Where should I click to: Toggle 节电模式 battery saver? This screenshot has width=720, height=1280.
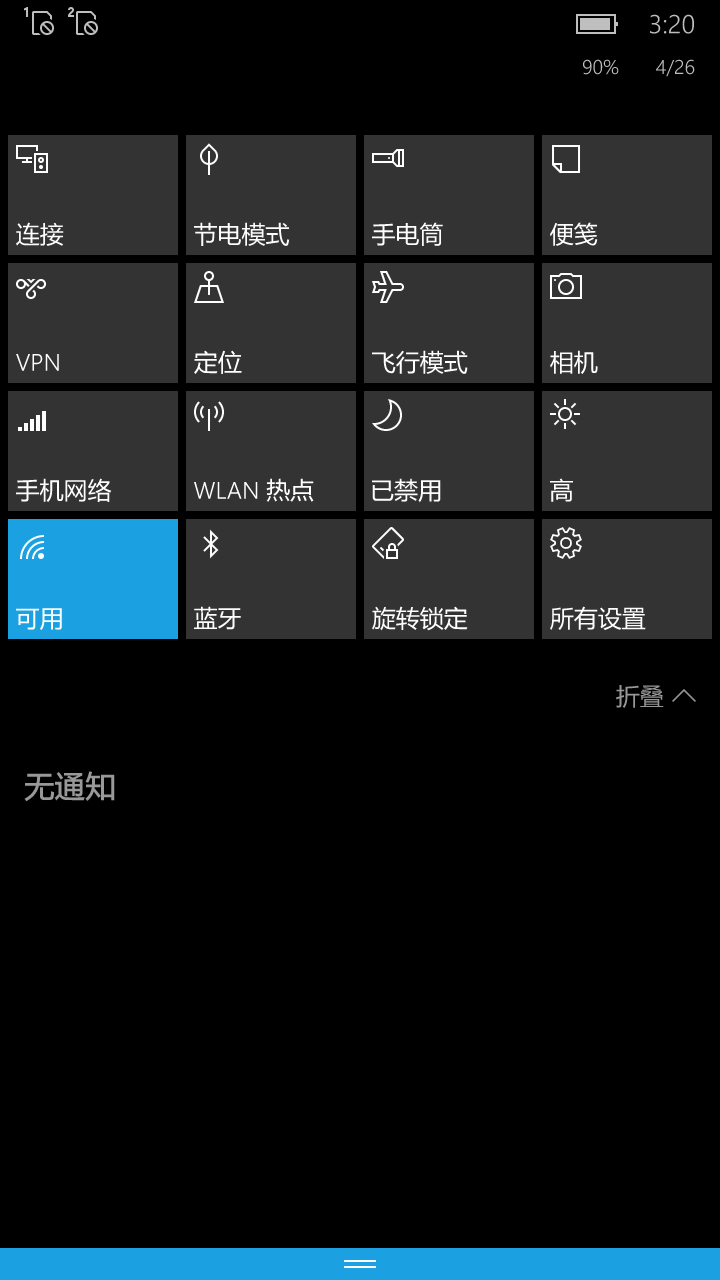271,195
